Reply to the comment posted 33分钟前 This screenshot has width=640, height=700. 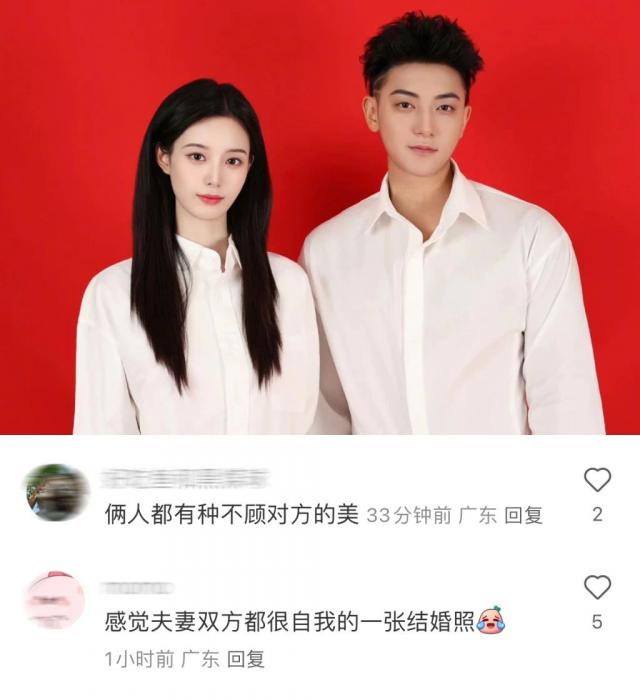click(523, 516)
